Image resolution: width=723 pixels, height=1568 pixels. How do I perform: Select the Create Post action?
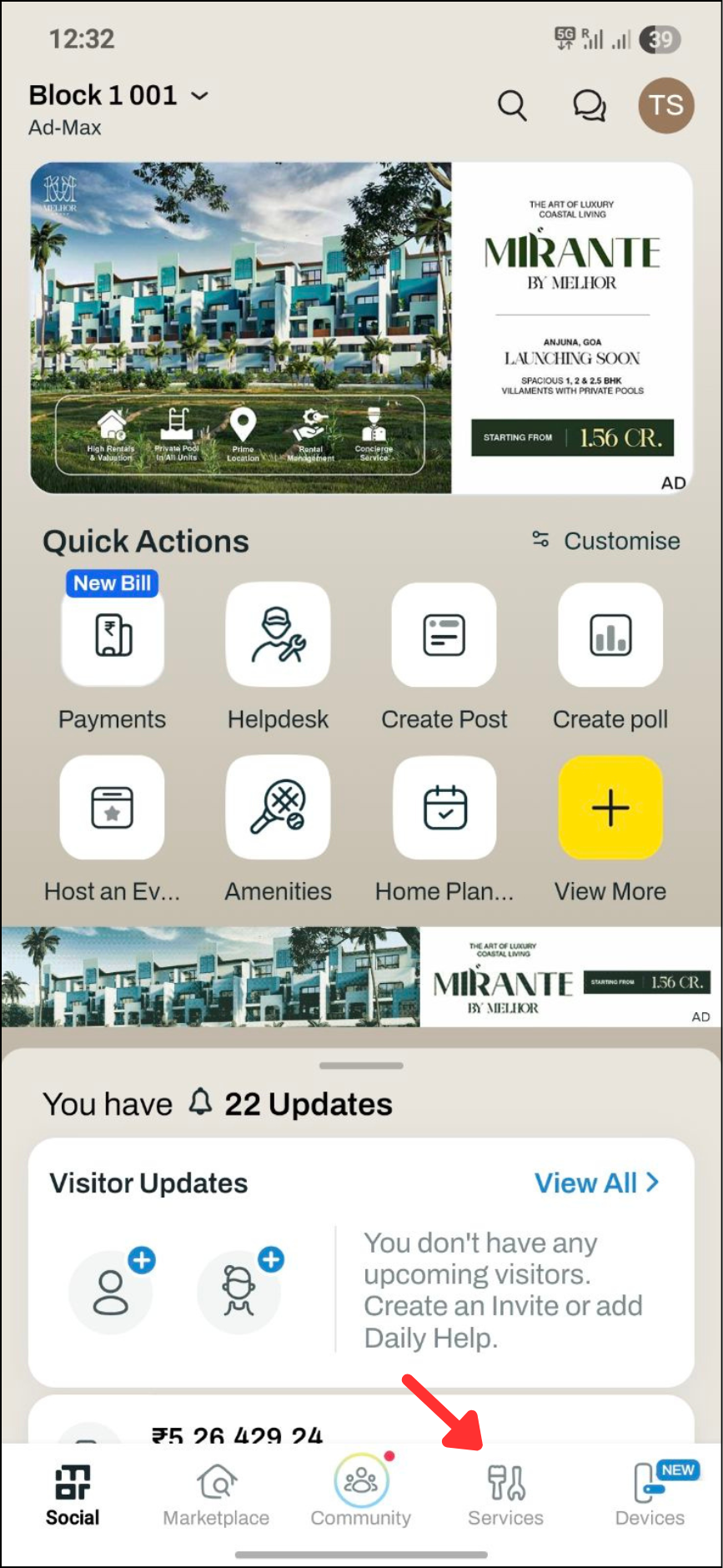pos(444,636)
